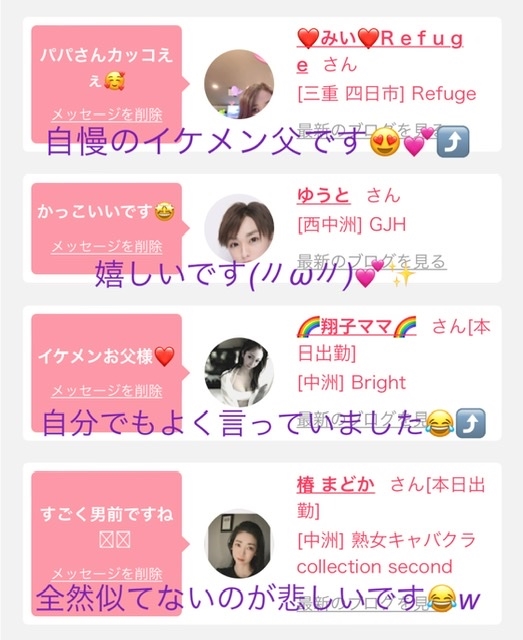This screenshot has height=640, width=523.
Task: Delete the すごく男前ですね message
Action: pos(107,574)
